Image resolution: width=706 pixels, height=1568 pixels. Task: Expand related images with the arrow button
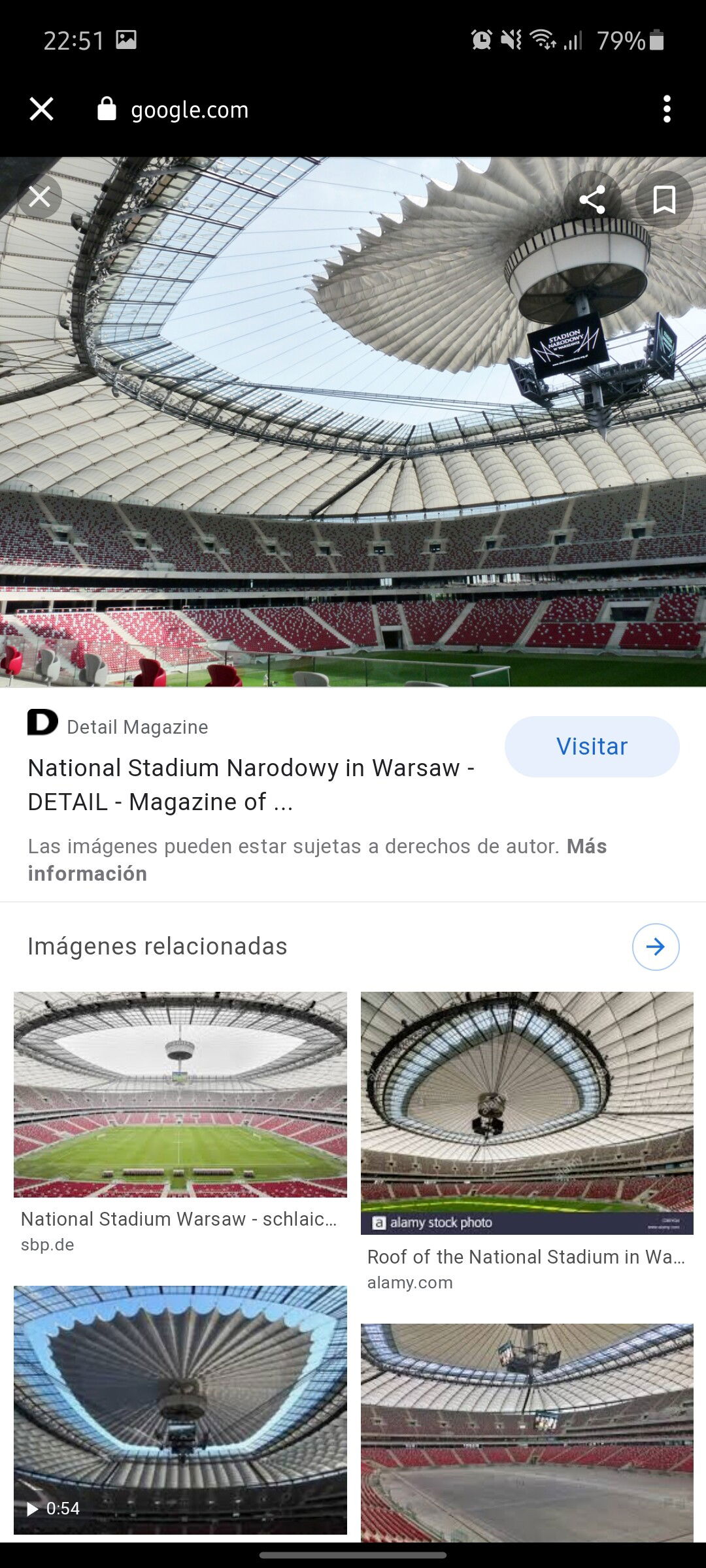pos(656,946)
